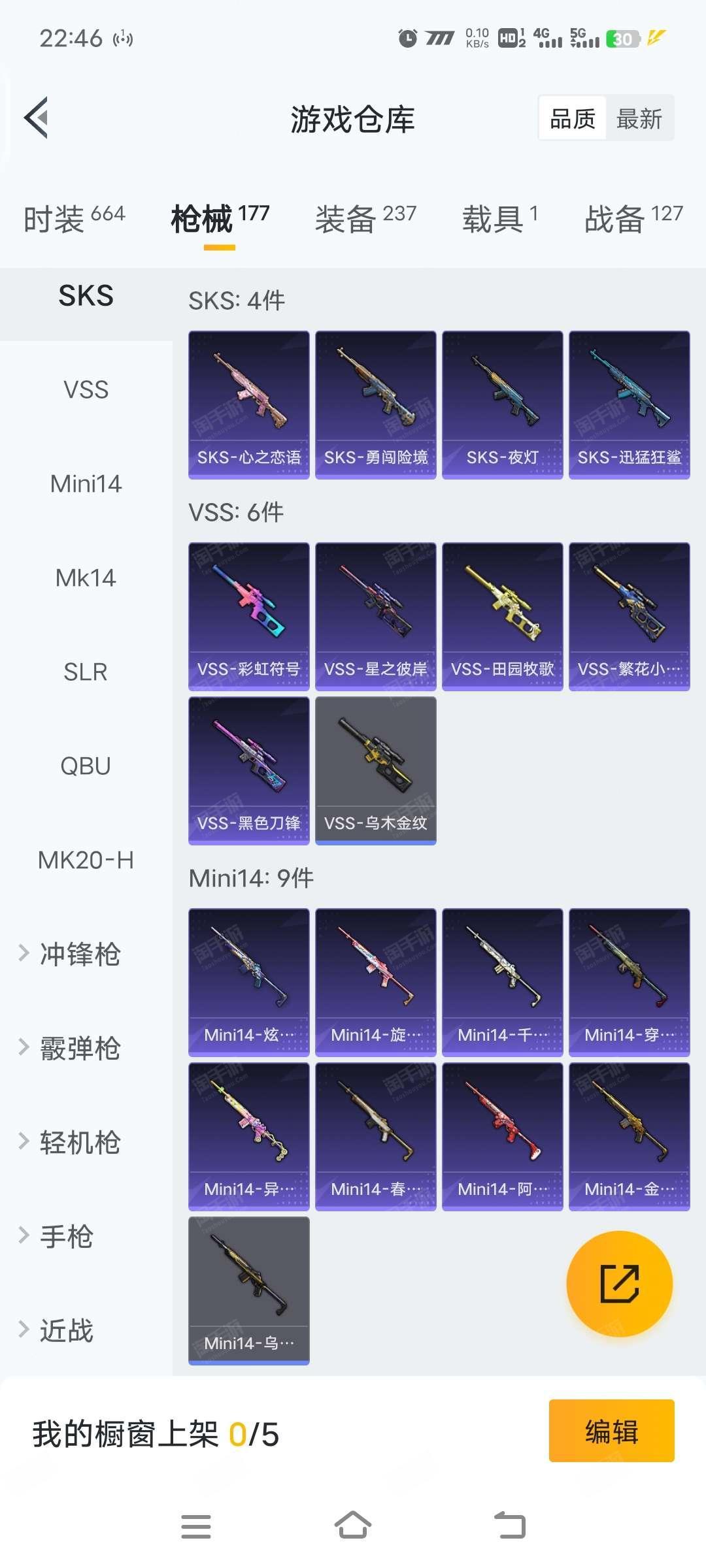Jump to the QBU category
Viewport: 706px width, 1568px height.
pos(86,766)
